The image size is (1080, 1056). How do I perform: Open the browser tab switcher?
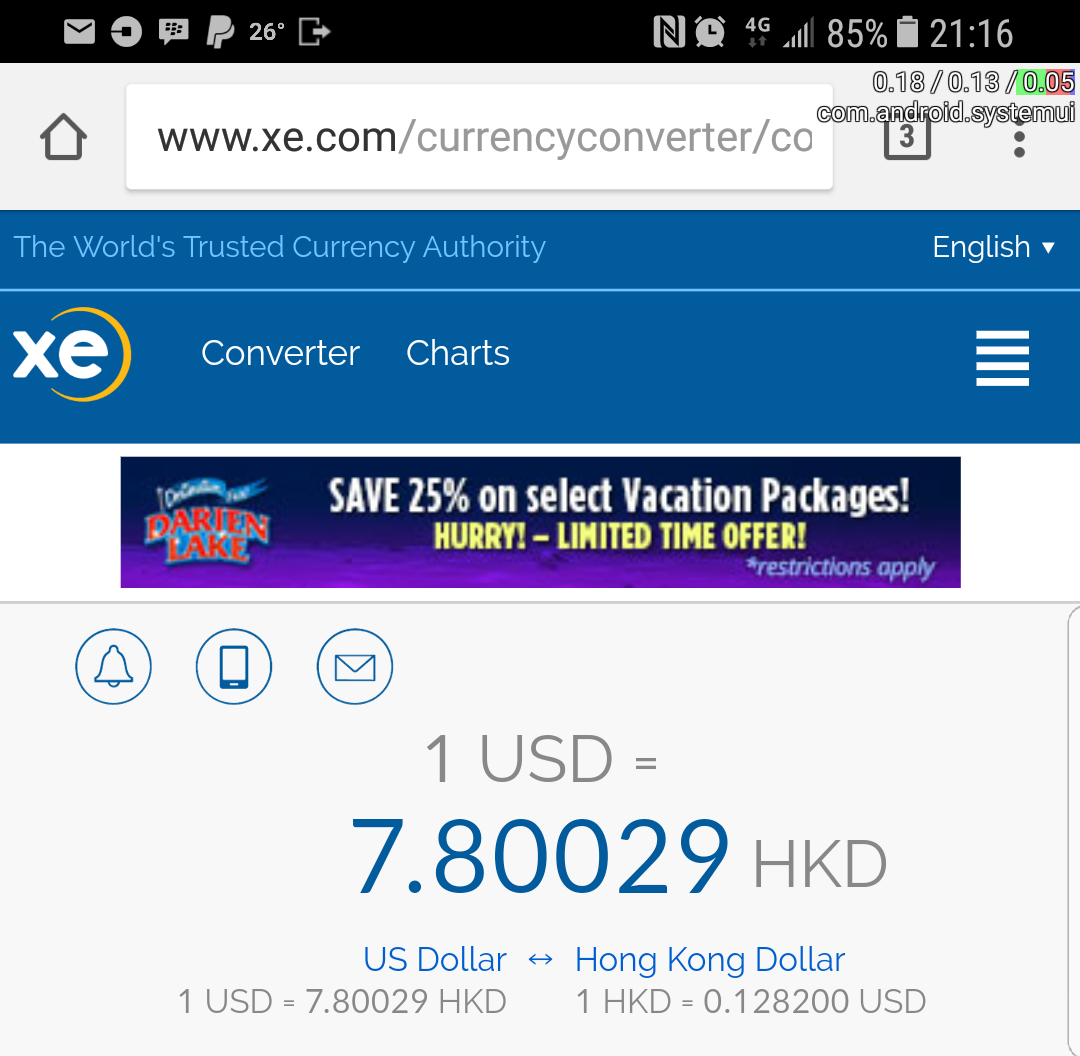(906, 137)
